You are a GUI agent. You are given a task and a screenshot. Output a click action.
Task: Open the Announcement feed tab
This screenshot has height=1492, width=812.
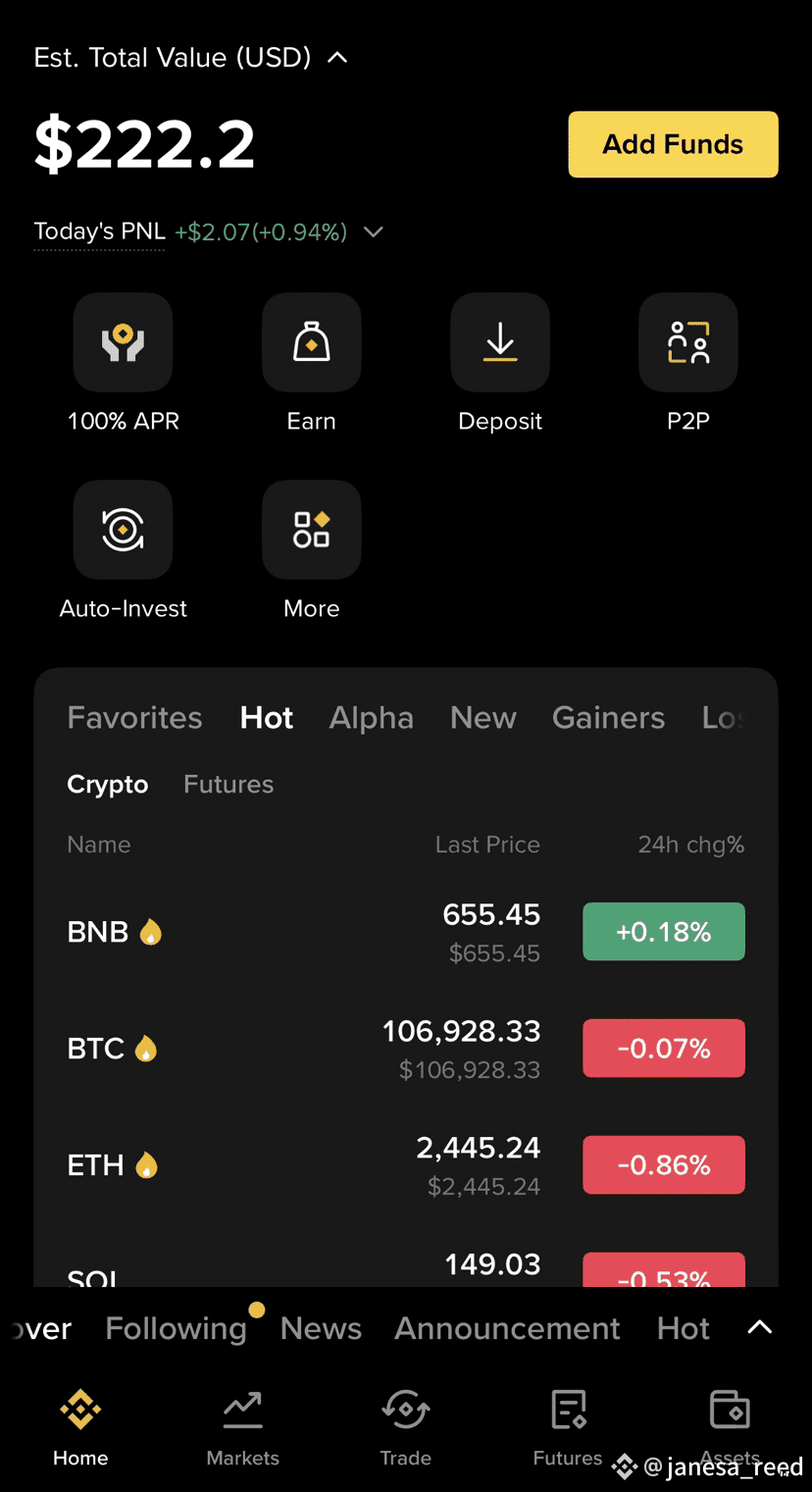pos(507,1328)
